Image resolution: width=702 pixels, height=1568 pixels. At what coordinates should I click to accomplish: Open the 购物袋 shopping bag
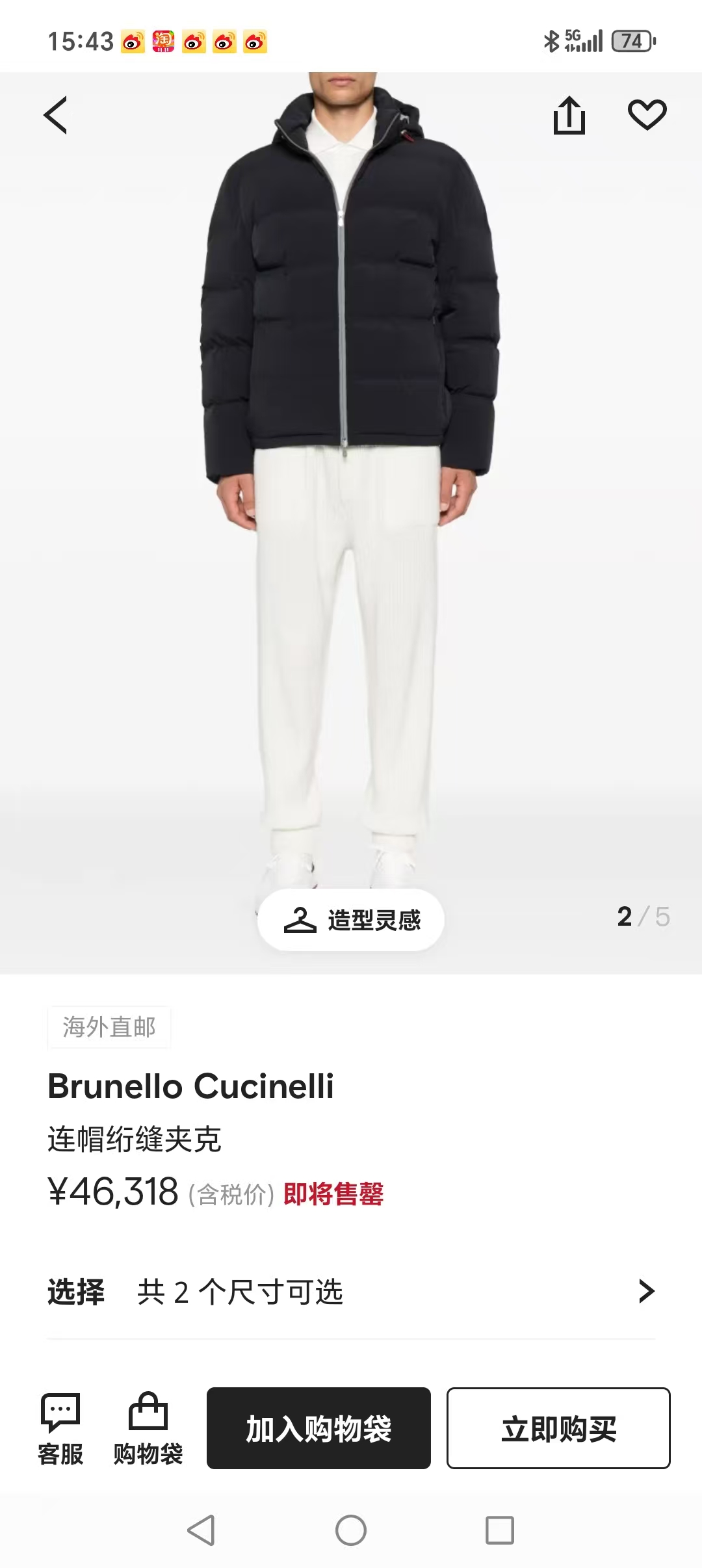pyautogui.click(x=148, y=1429)
